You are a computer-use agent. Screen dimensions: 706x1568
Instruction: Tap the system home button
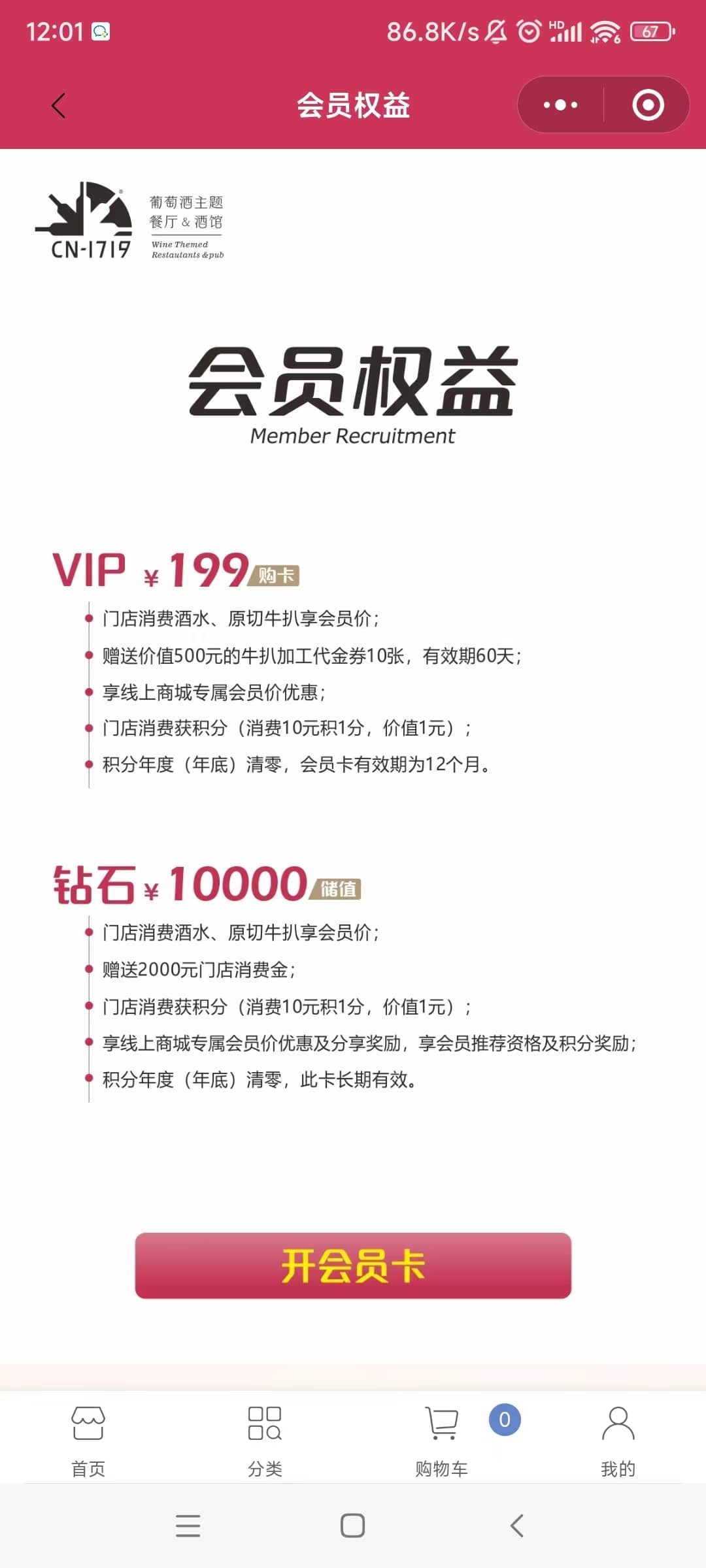coord(352,1526)
